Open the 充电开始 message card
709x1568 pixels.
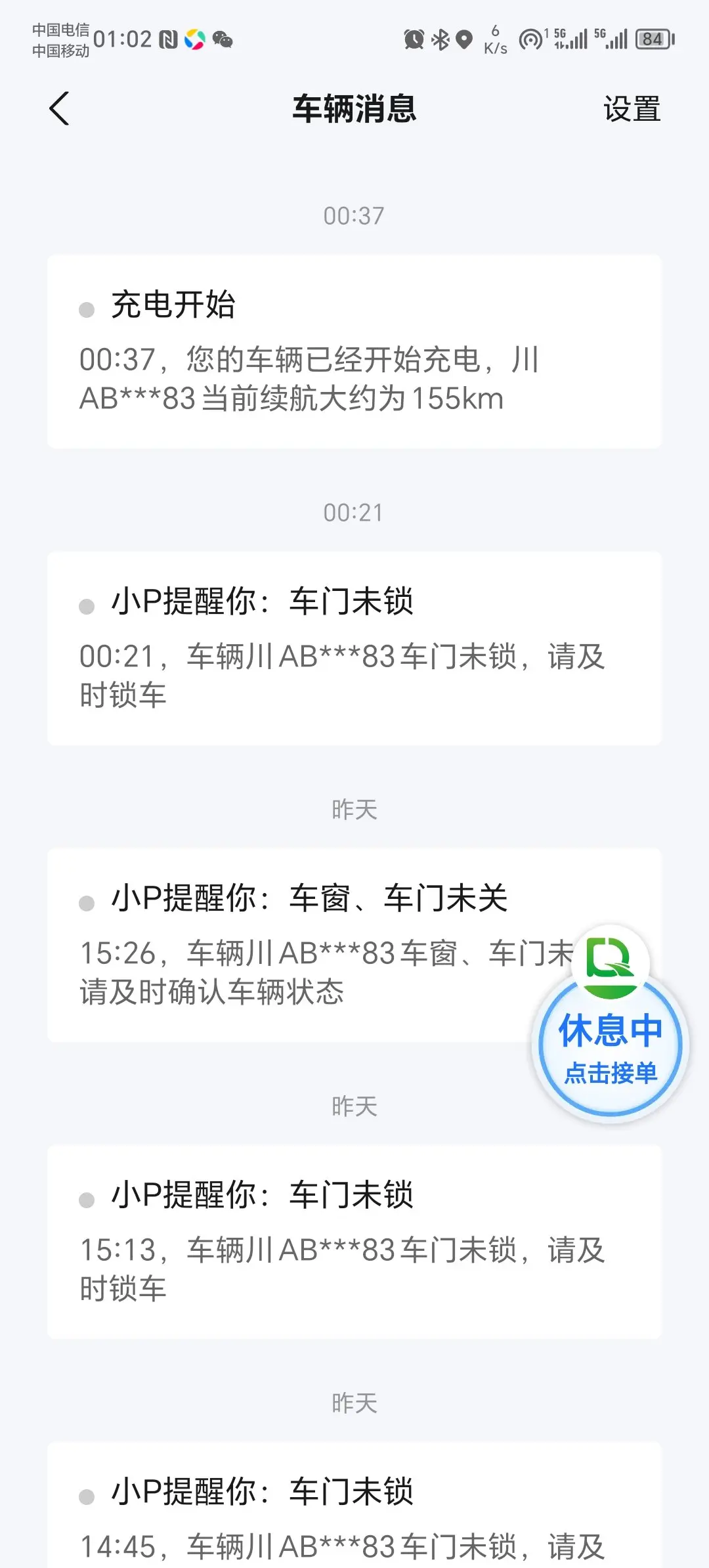pyautogui.click(x=354, y=351)
